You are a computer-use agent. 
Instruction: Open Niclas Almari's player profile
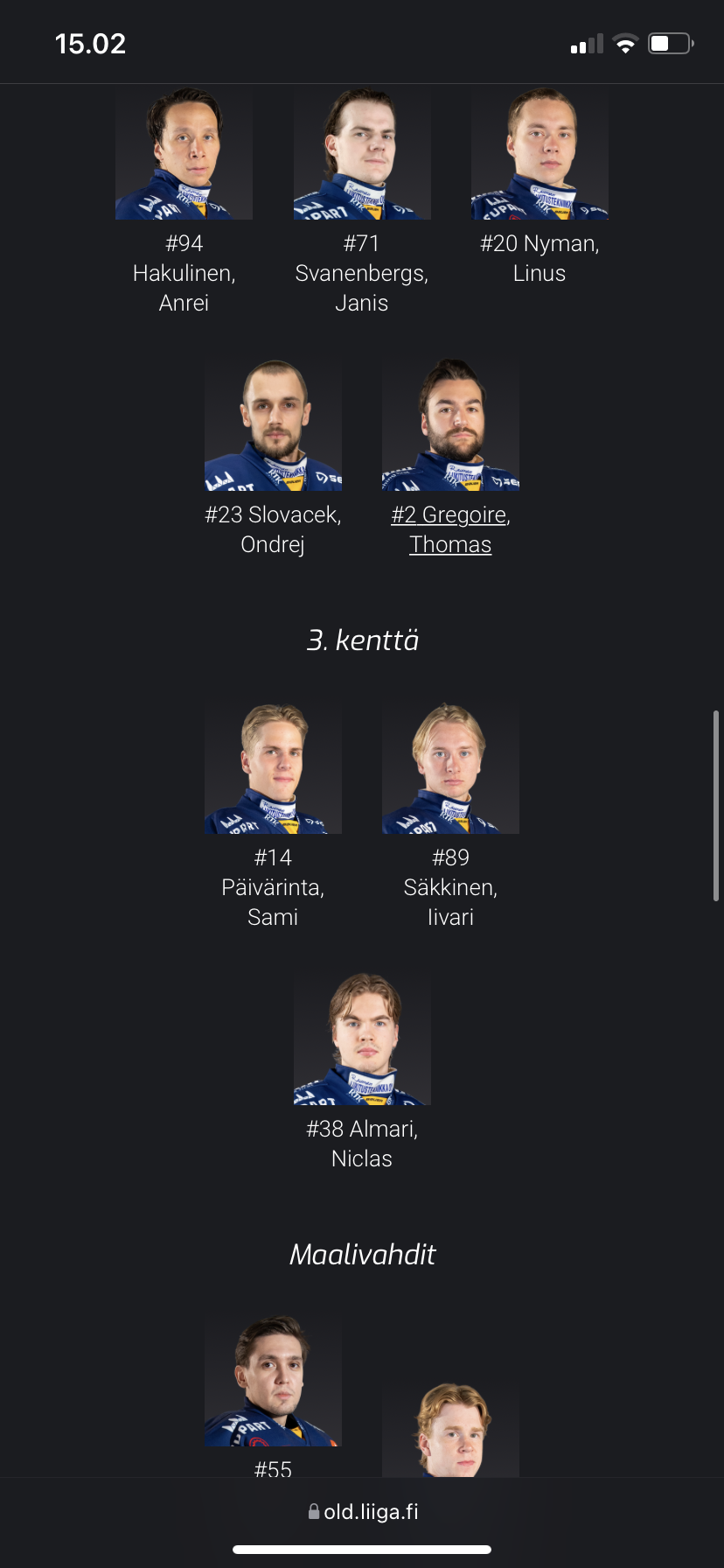362,1143
